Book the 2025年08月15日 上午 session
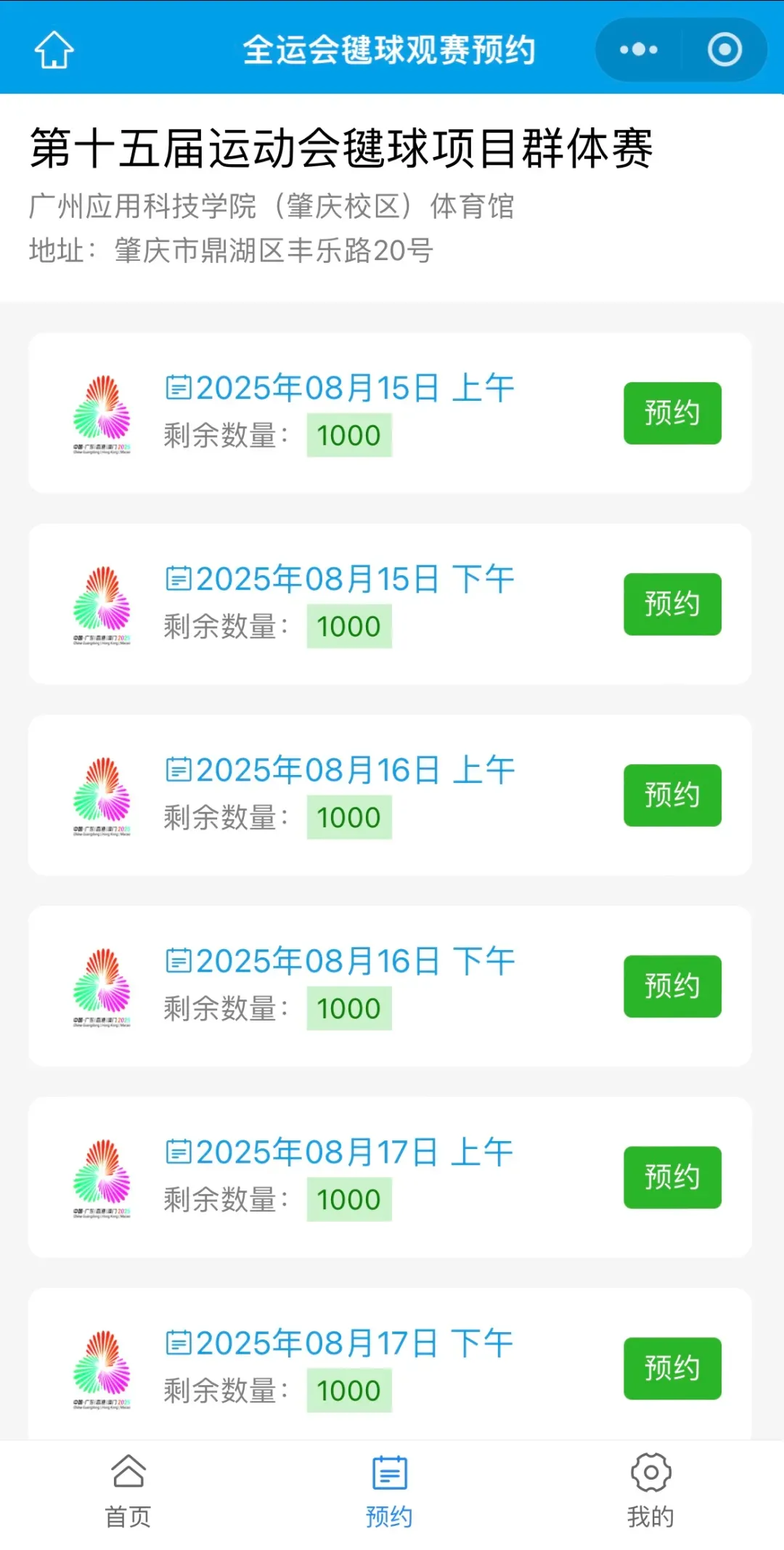Image resolution: width=784 pixels, height=1550 pixels. (x=672, y=413)
